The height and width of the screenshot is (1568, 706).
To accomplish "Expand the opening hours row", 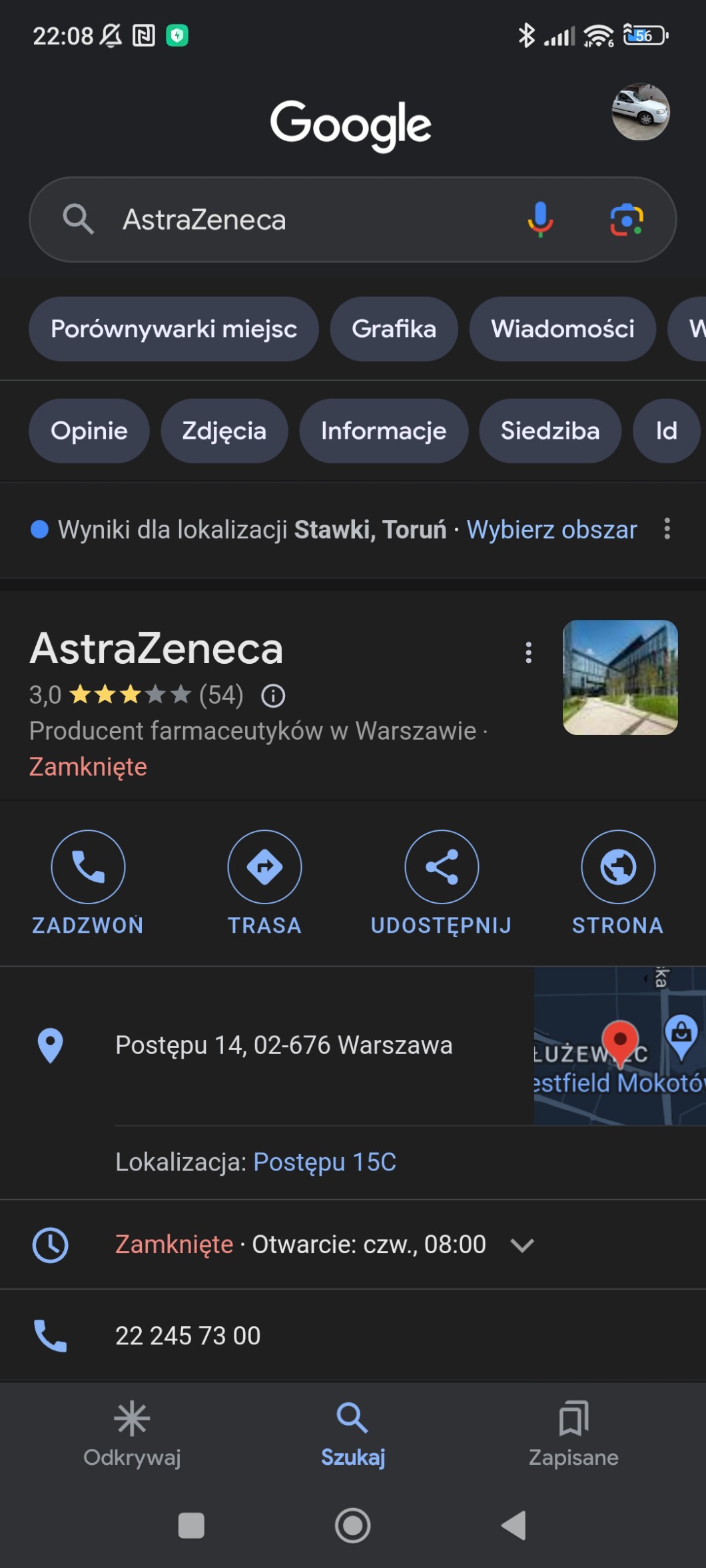I will (522, 1245).
